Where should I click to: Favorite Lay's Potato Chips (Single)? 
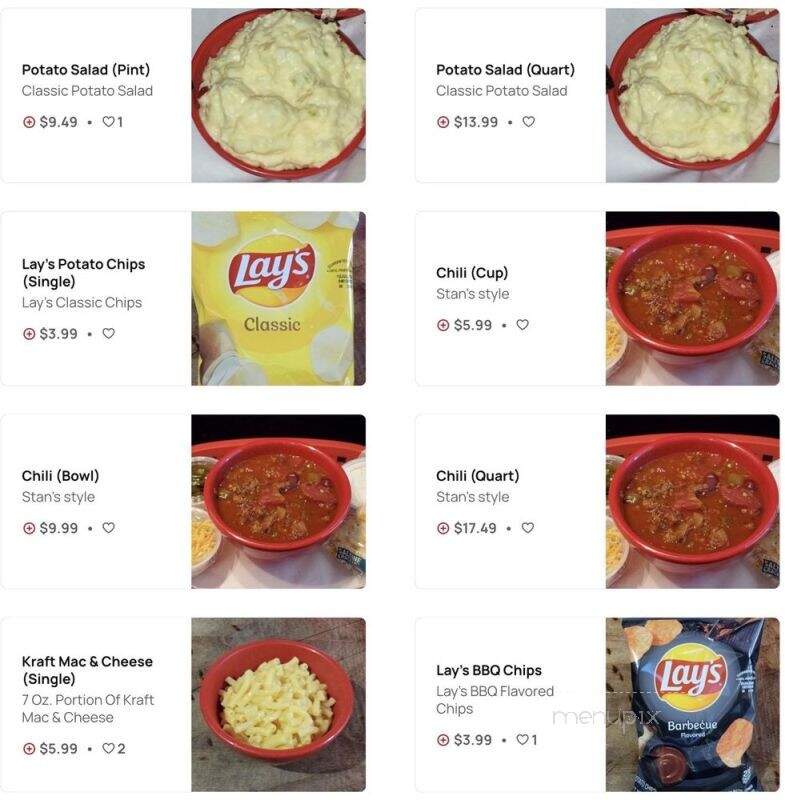108,334
